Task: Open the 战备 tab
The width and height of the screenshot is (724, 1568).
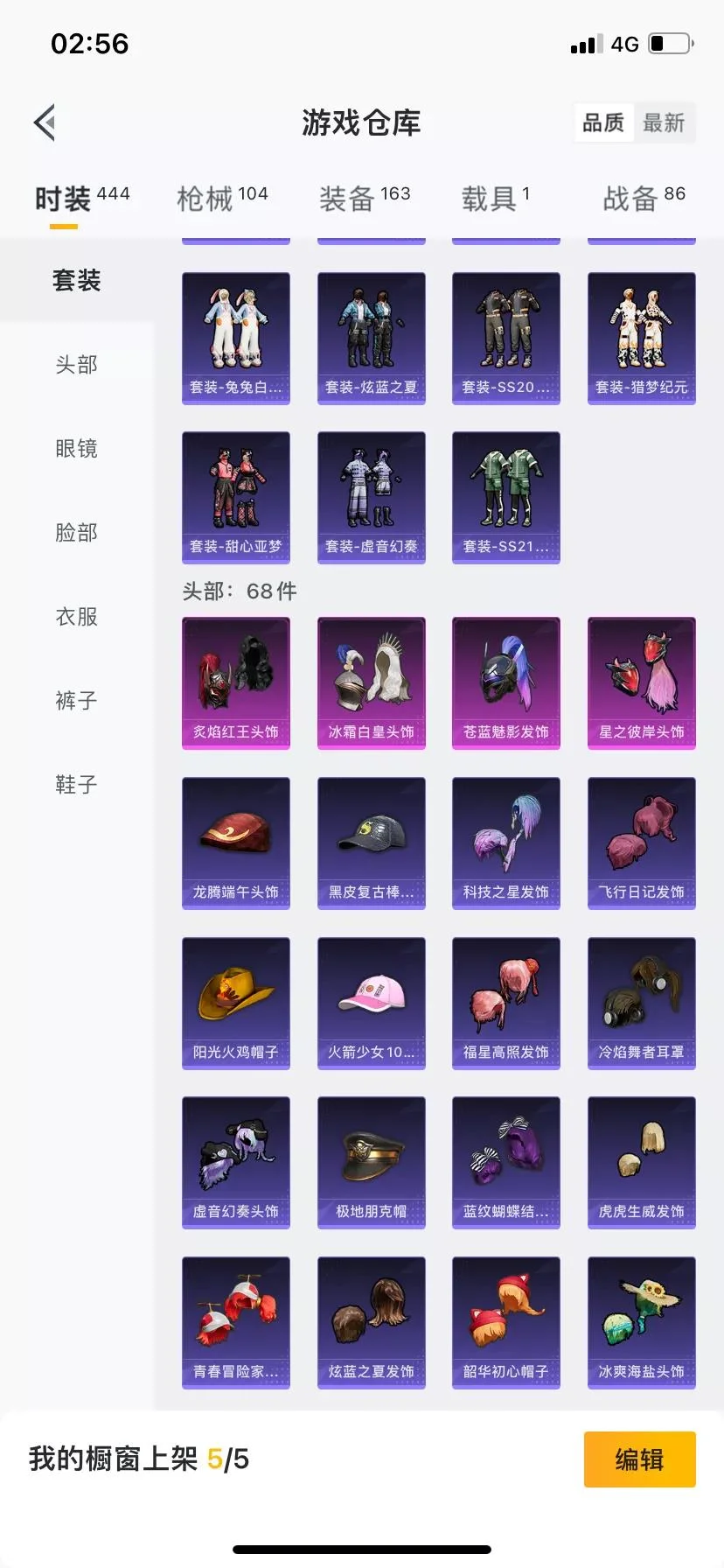Action: [644, 199]
